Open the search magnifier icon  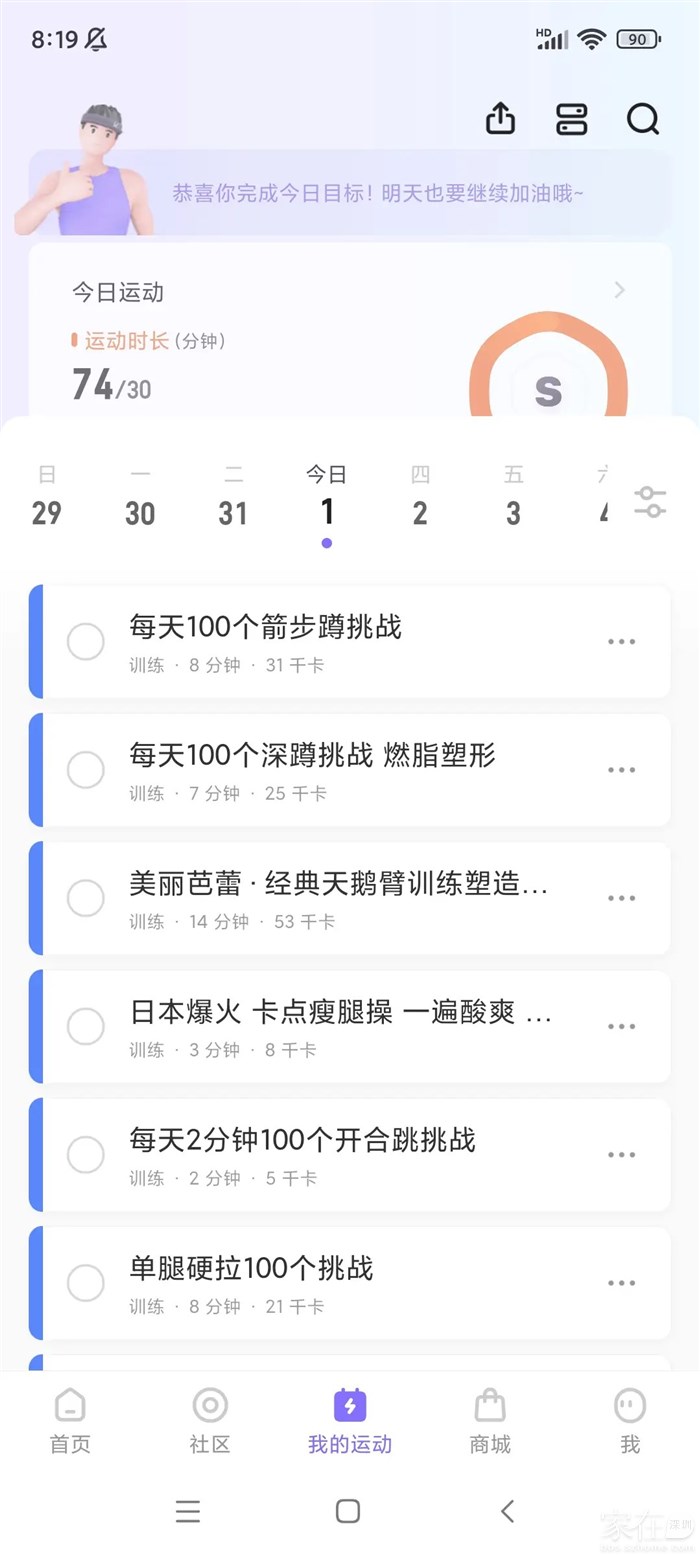click(643, 119)
